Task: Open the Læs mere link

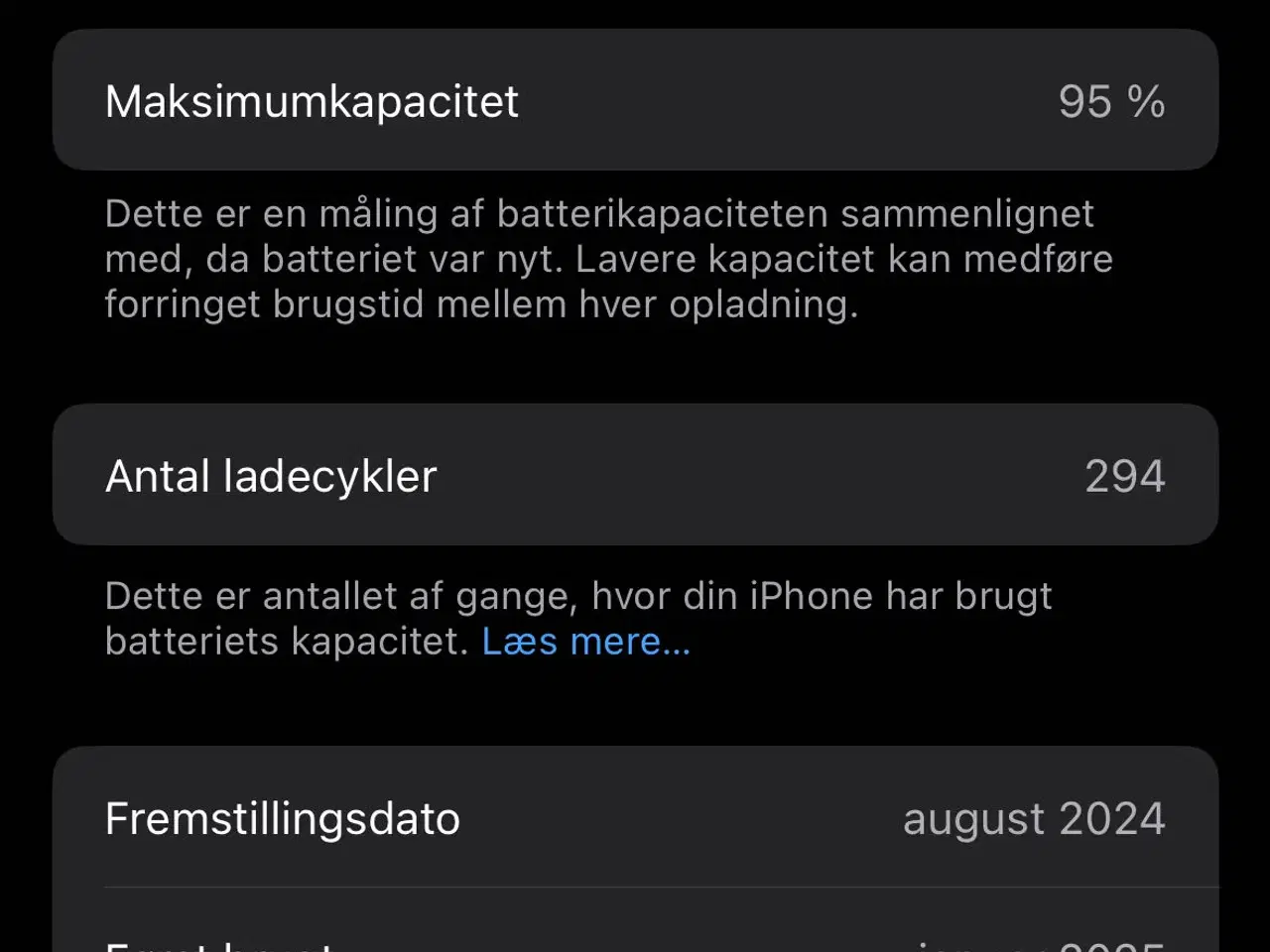Action: (585, 642)
